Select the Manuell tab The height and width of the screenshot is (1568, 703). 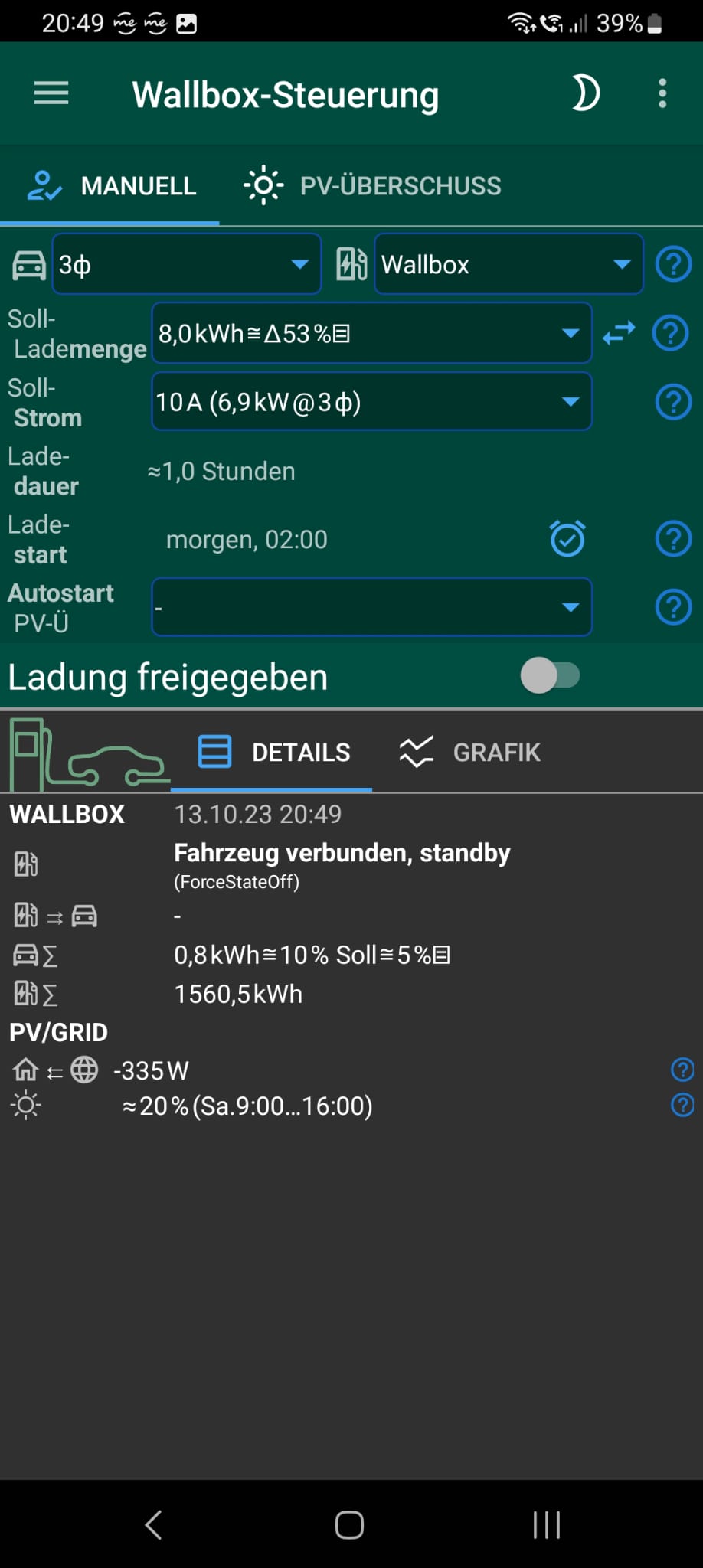tap(111, 185)
